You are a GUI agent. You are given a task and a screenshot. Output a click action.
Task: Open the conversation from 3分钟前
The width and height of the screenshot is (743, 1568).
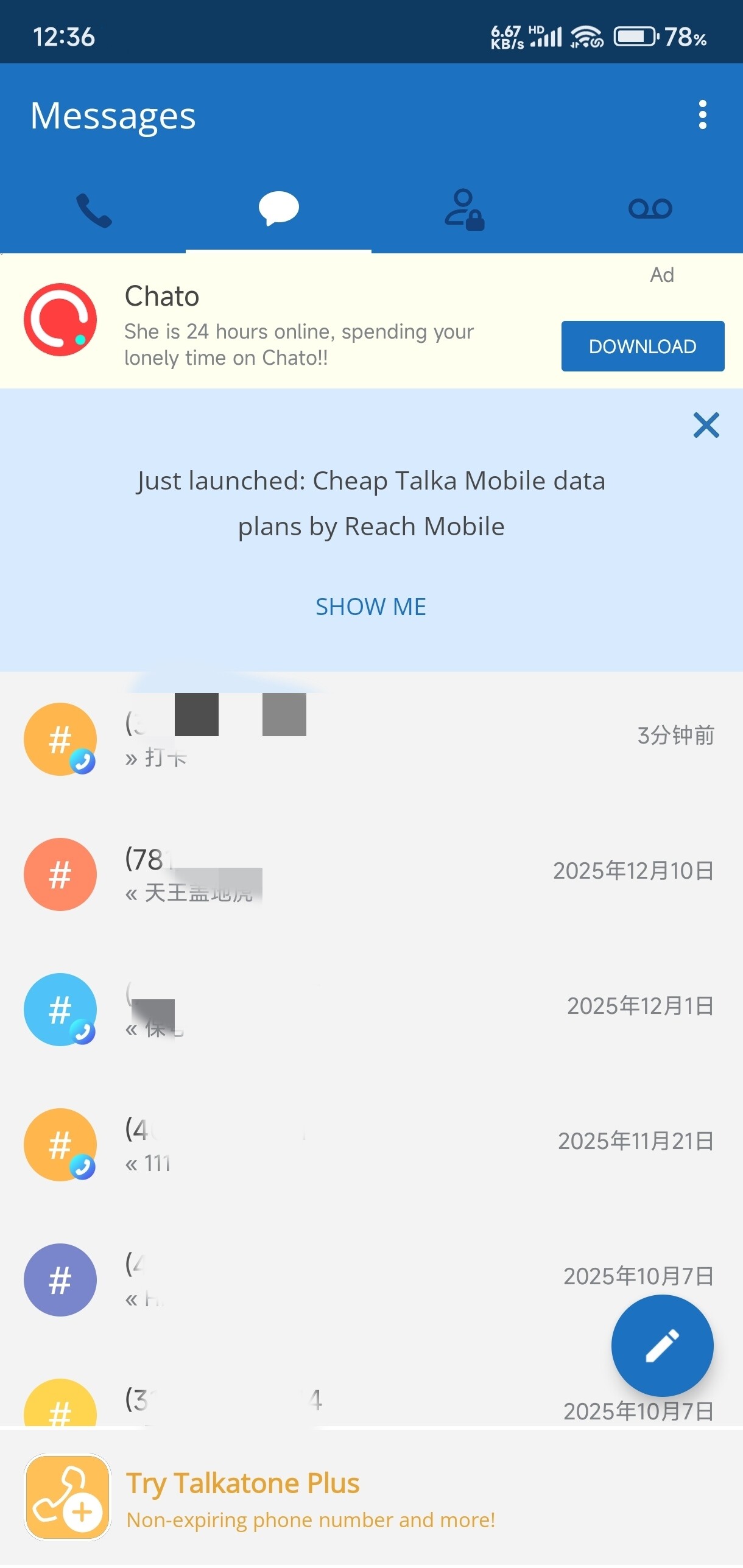[371, 739]
